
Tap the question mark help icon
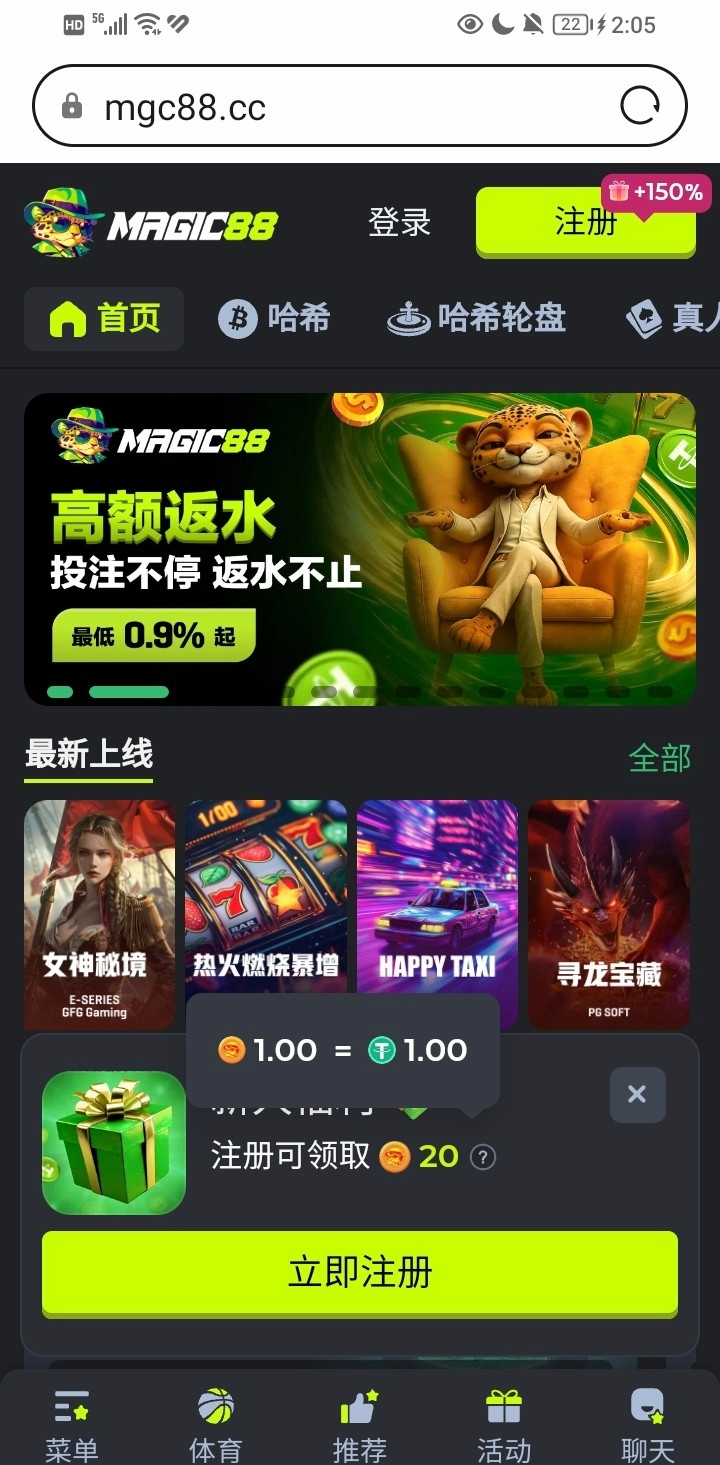(x=483, y=1157)
